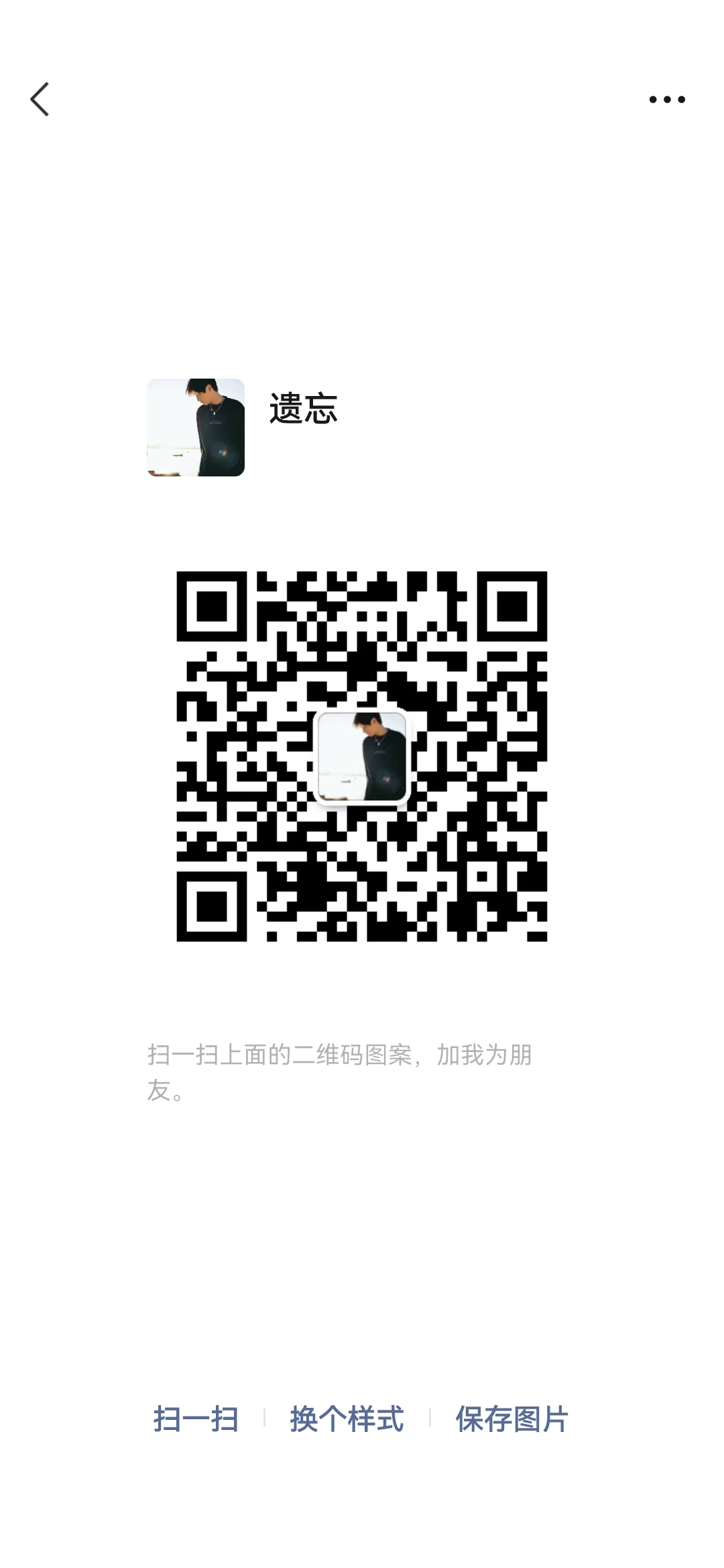This screenshot has width=724, height=1568.
Task: Open the three-dot overflow menu
Action: (x=667, y=100)
